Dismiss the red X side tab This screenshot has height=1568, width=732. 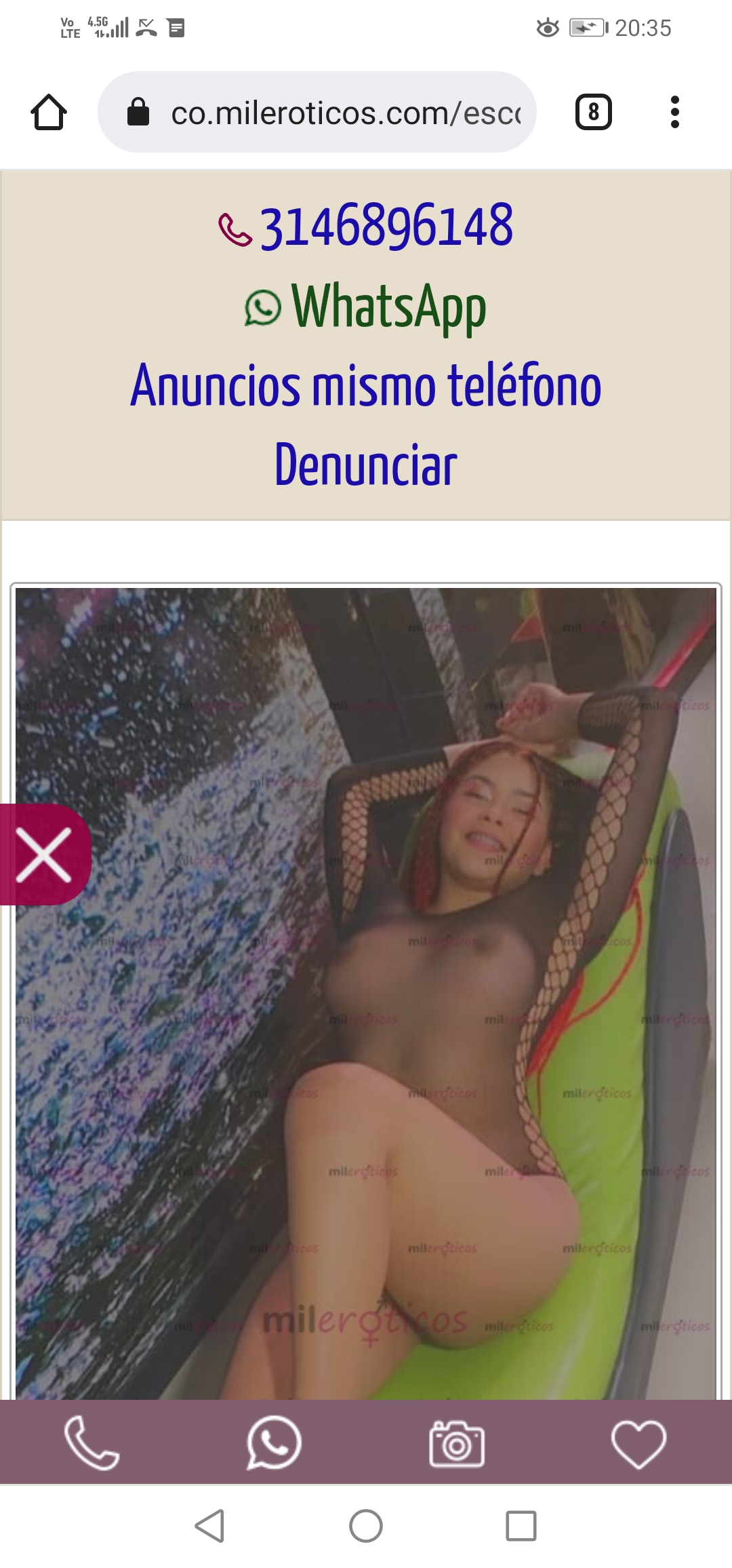(44, 855)
